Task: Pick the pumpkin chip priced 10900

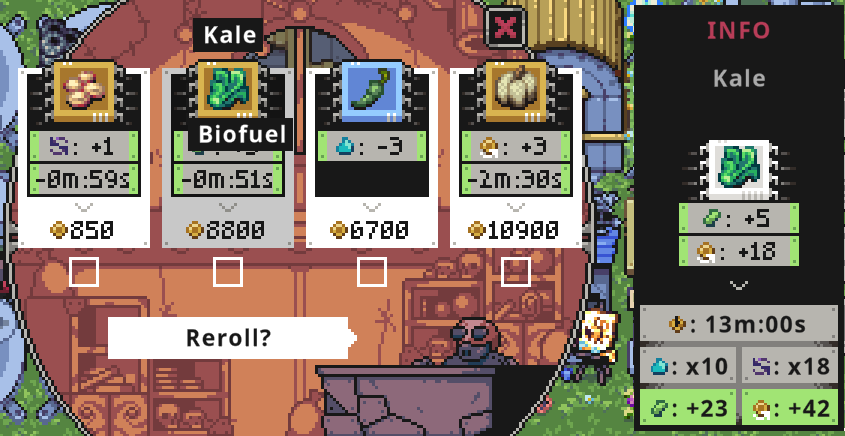Action: (x=516, y=155)
